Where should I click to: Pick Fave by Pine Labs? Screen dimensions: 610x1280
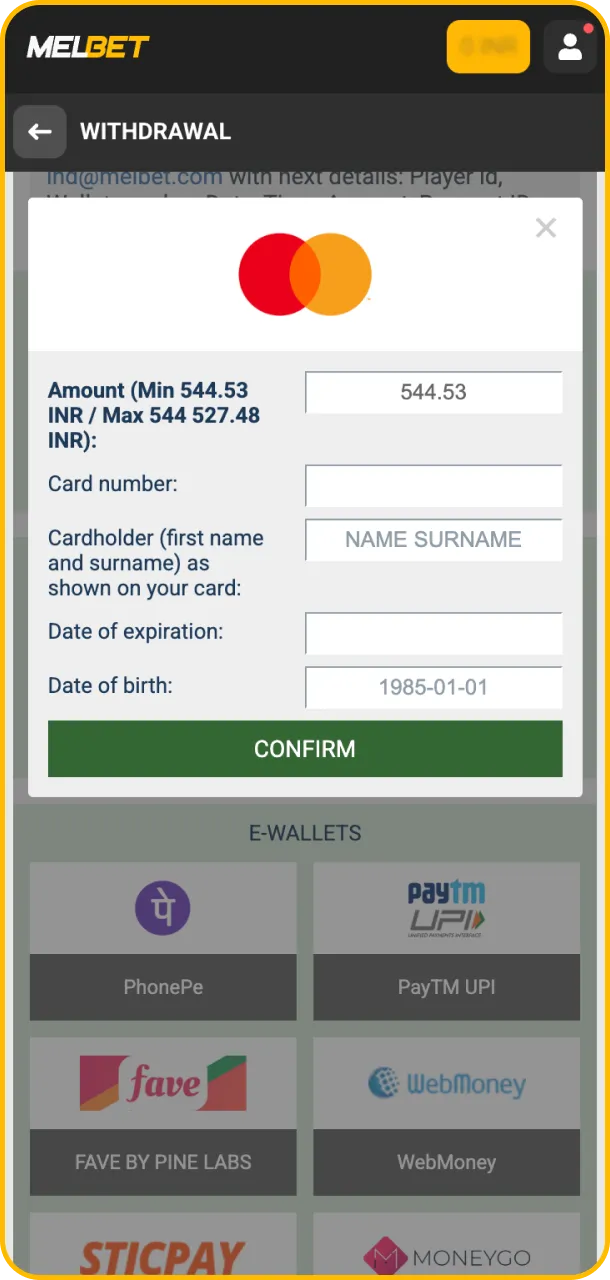click(x=163, y=1115)
